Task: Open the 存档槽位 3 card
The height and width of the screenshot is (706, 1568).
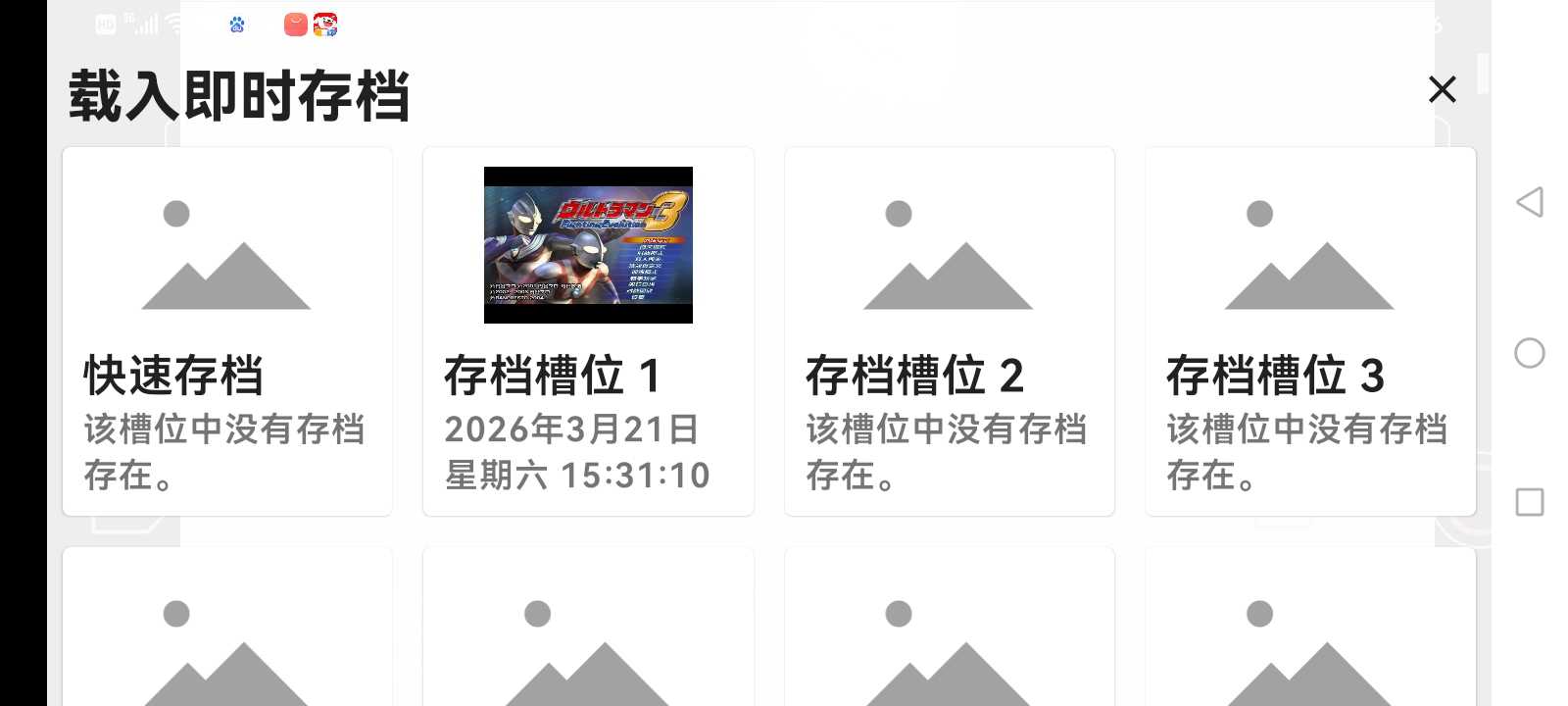Action: click(x=1310, y=331)
